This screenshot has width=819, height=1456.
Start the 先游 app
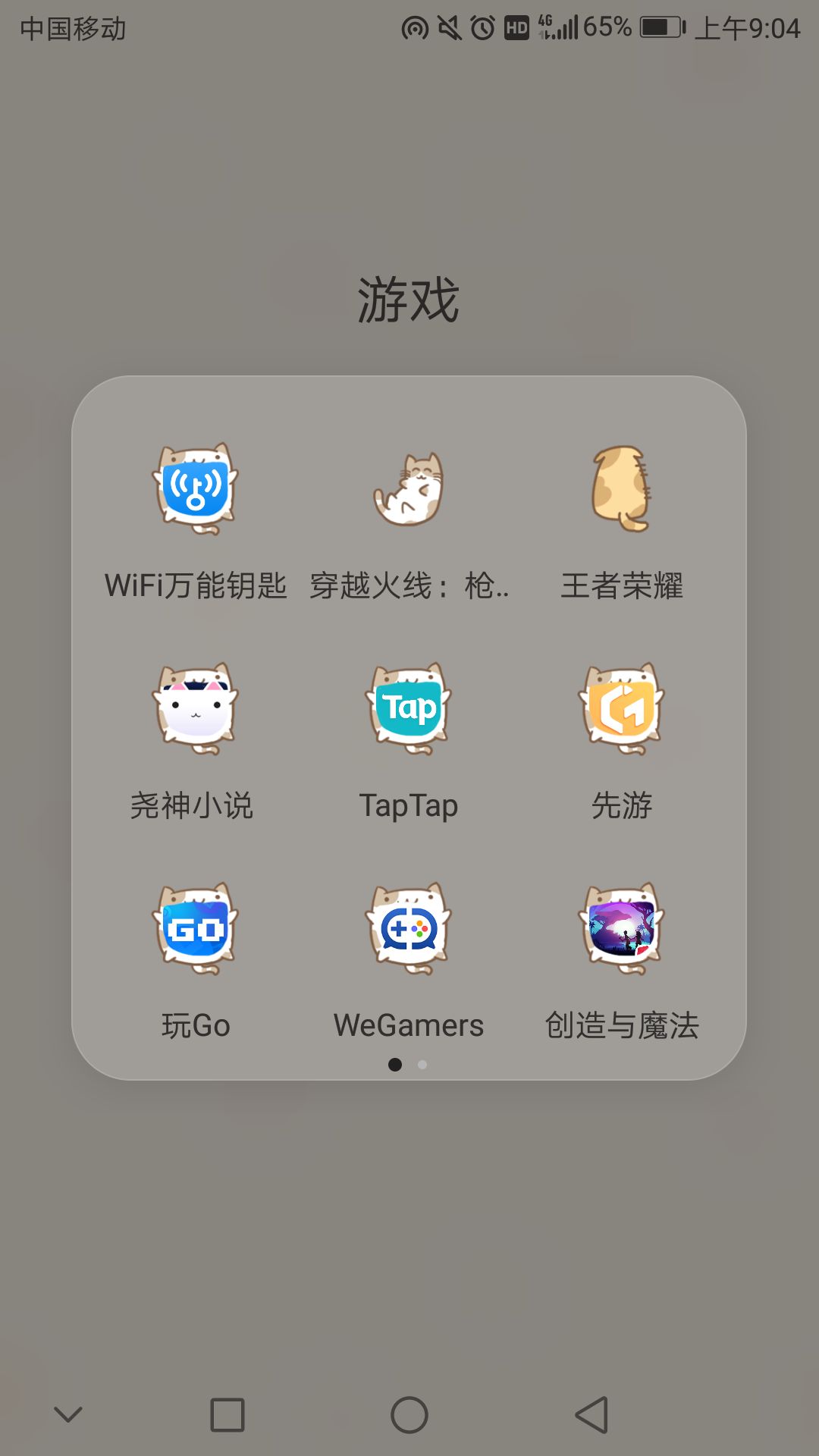click(622, 709)
